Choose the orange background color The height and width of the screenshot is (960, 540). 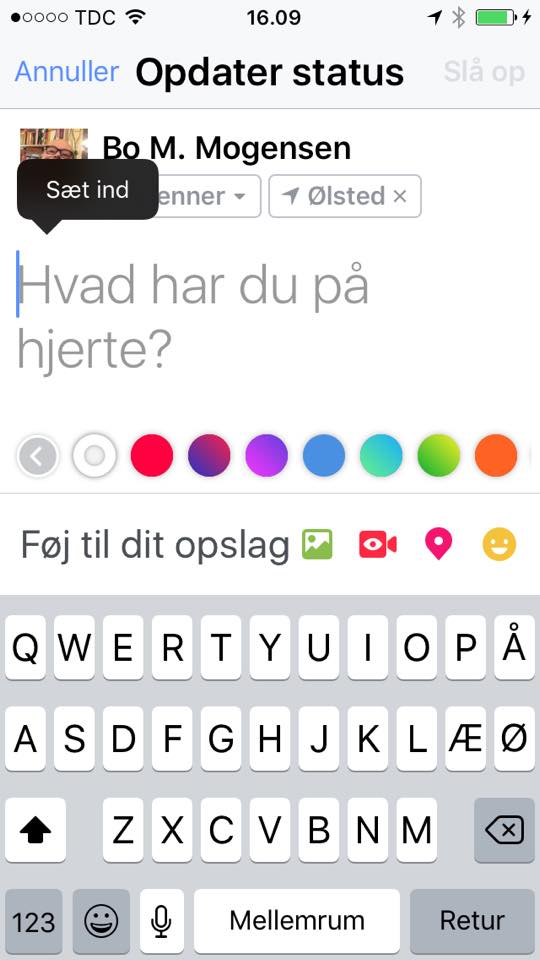(496, 456)
